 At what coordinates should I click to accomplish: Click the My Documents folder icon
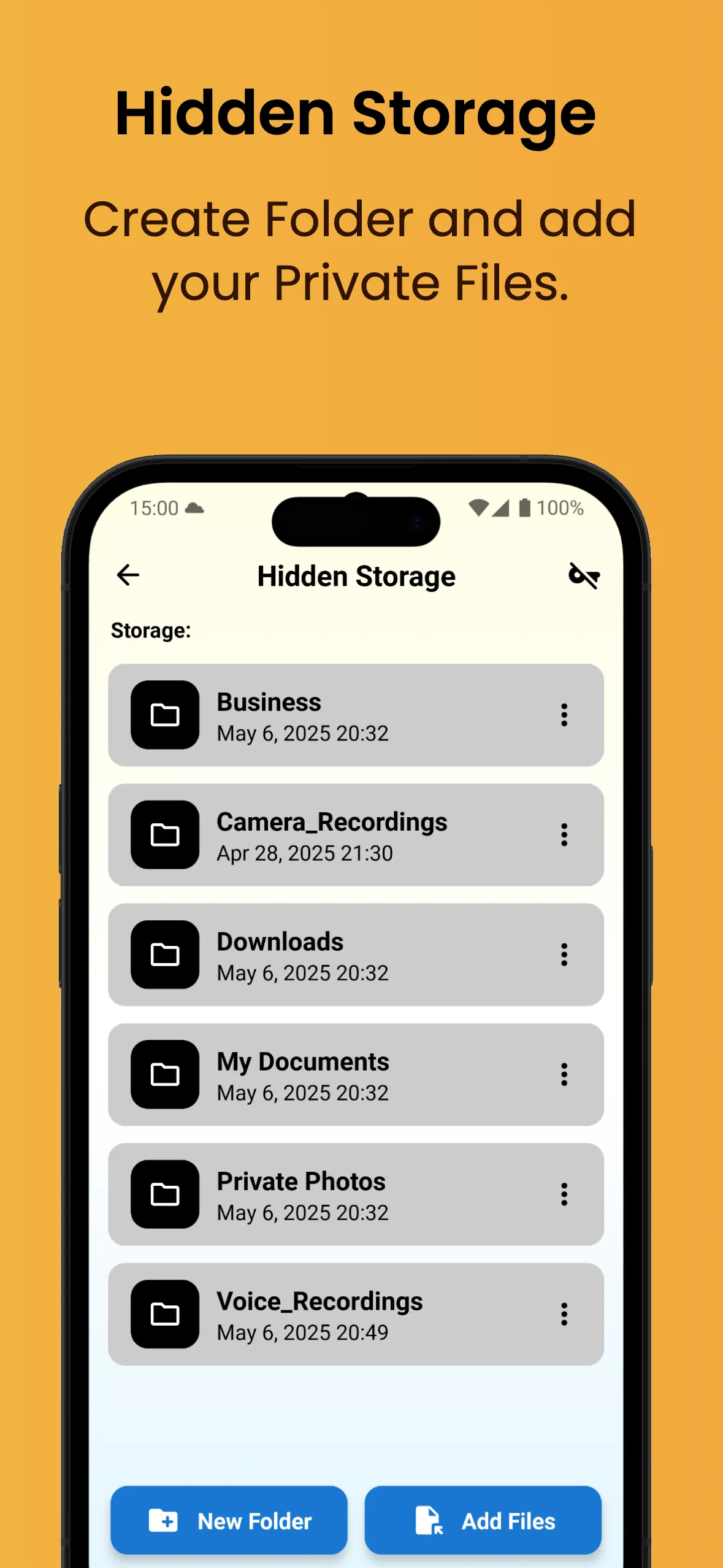pyautogui.click(x=164, y=1074)
